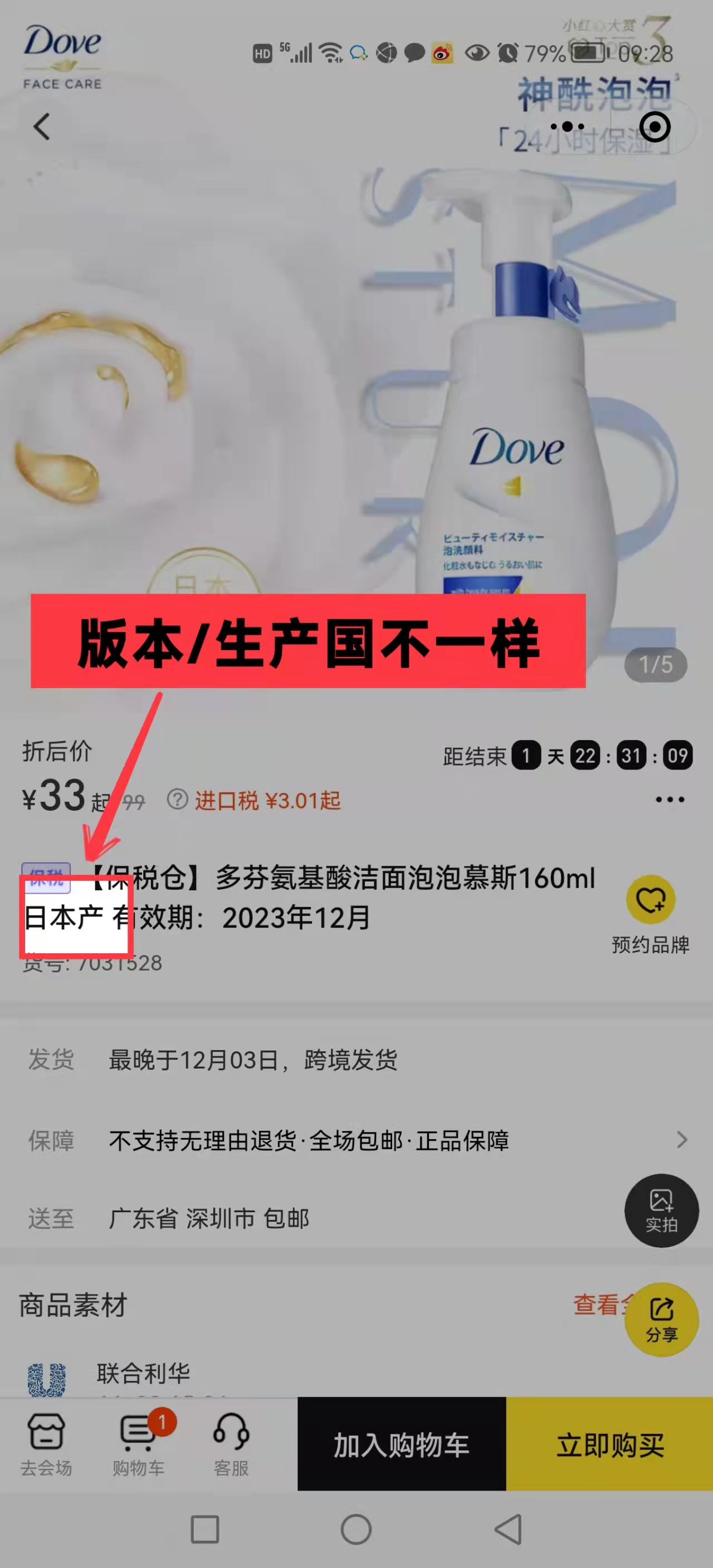Open recent apps via square button
The width and height of the screenshot is (713, 1568).
coord(204,1529)
